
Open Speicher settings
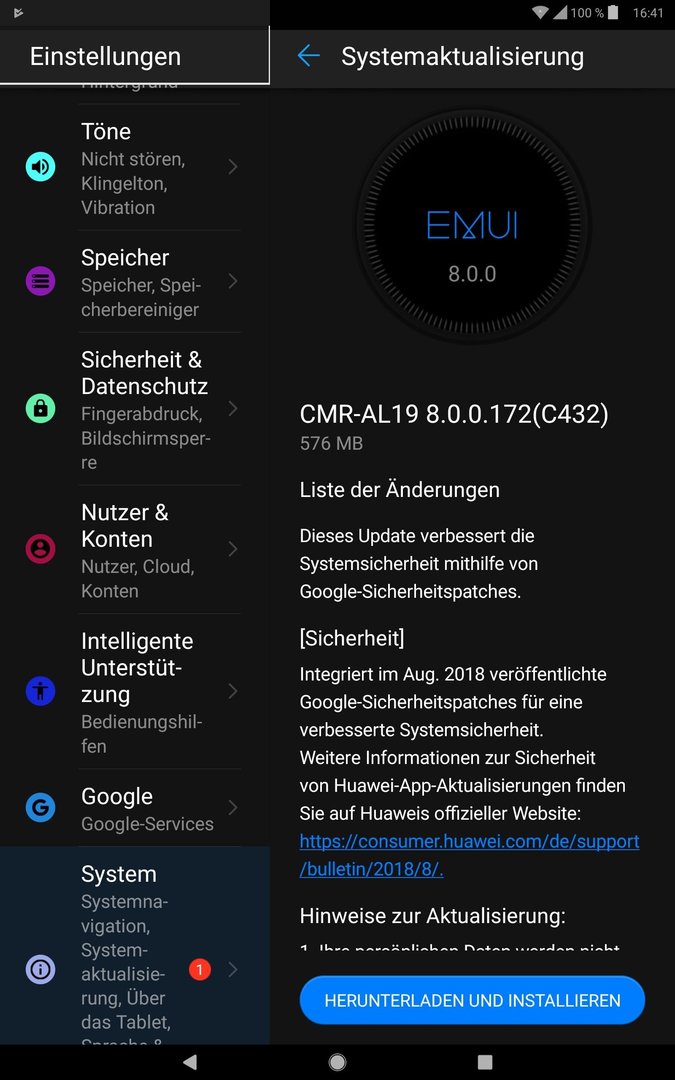click(x=135, y=282)
